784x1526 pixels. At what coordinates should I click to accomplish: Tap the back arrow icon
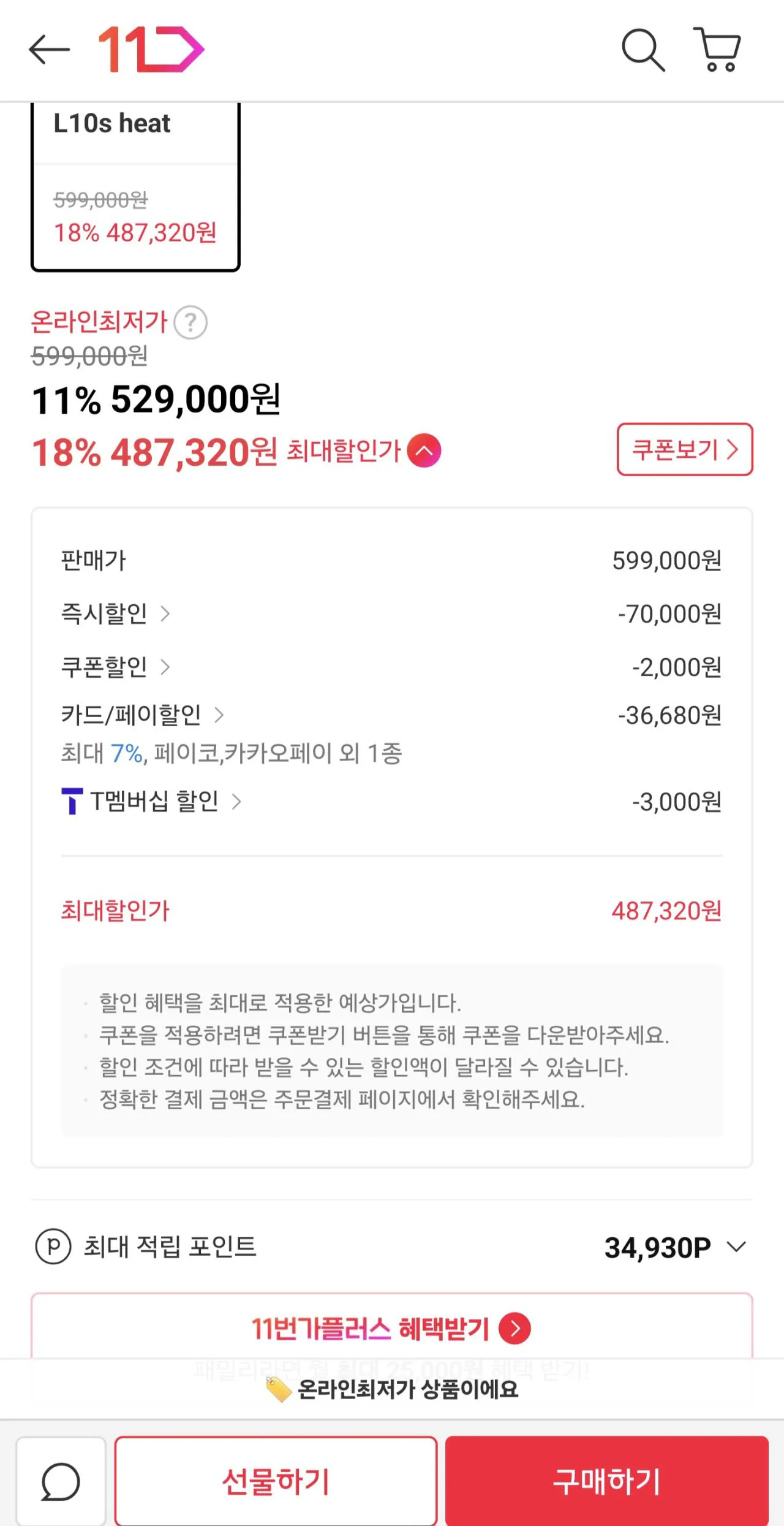(x=48, y=50)
